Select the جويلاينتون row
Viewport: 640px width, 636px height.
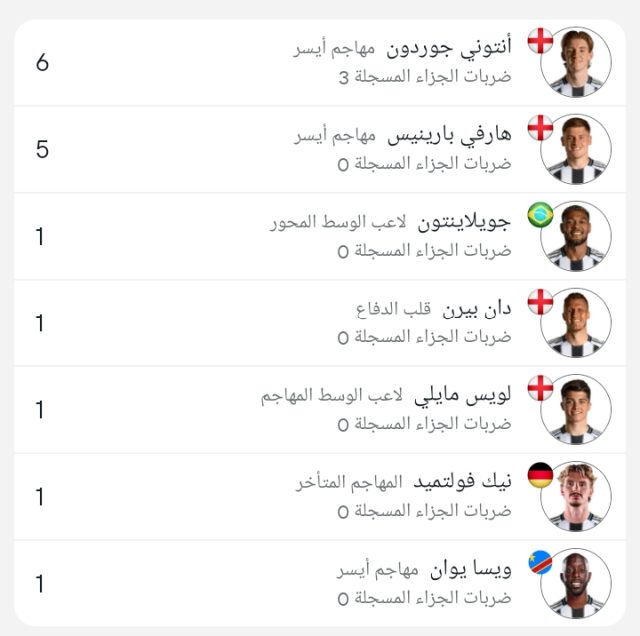320,236
